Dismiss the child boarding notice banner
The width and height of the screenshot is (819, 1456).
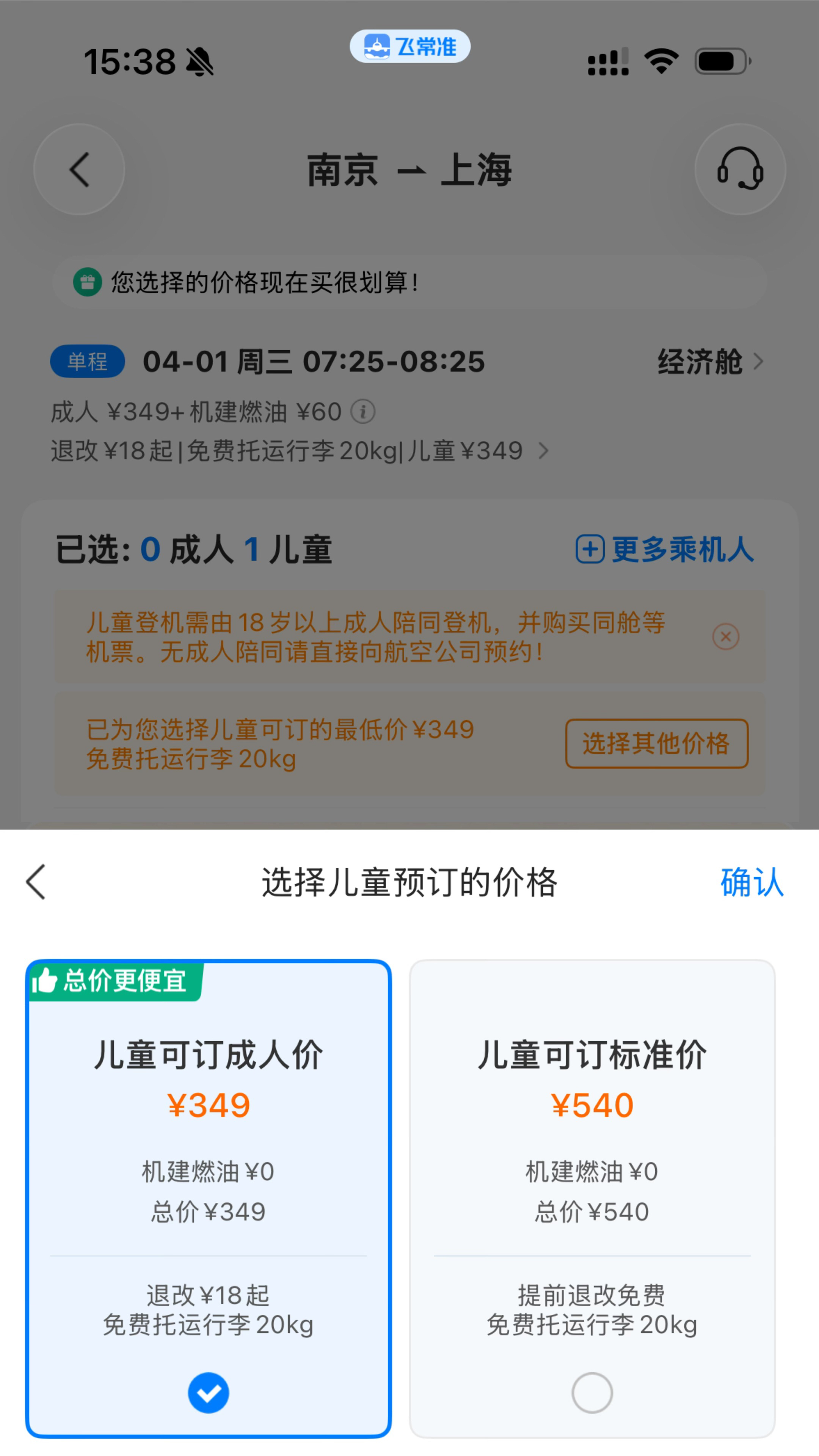click(725, 636)
